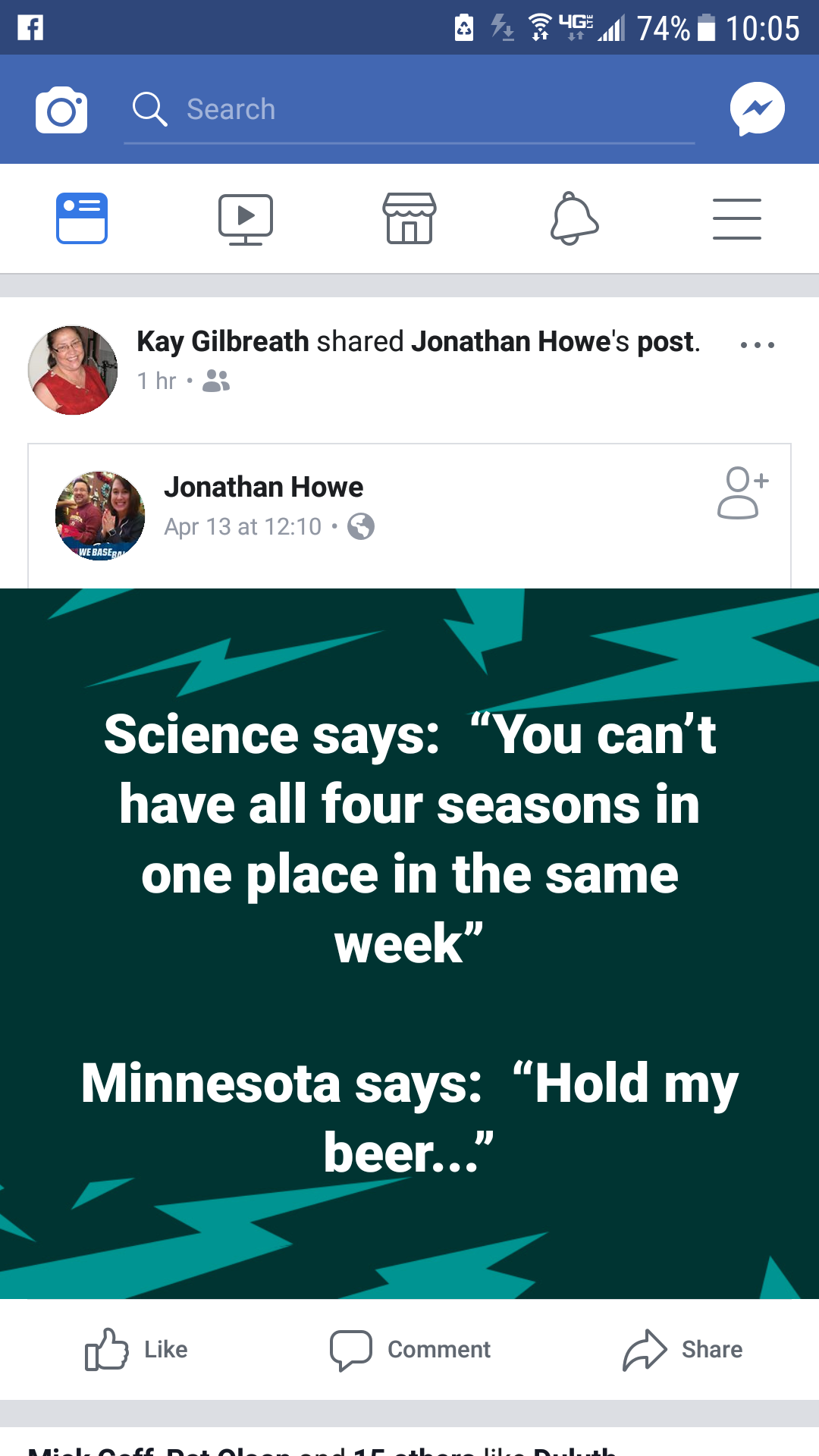Open Jonathan Howe's profile photo

pos(100,516)
